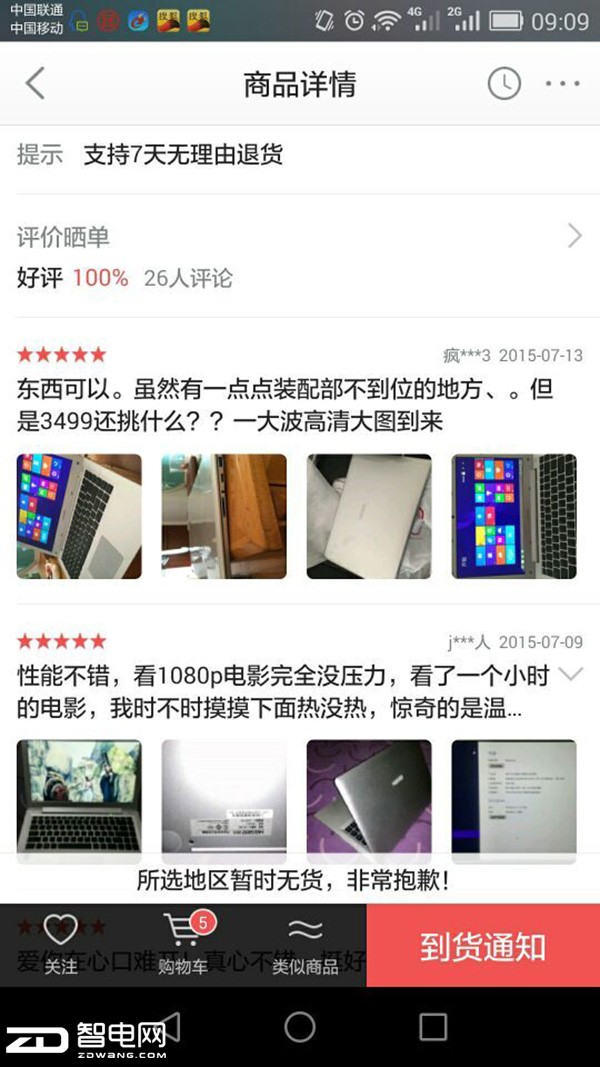Tap 关注 to follow this product
This screenshot has height=1067, width=600.
tap(61, 945)
